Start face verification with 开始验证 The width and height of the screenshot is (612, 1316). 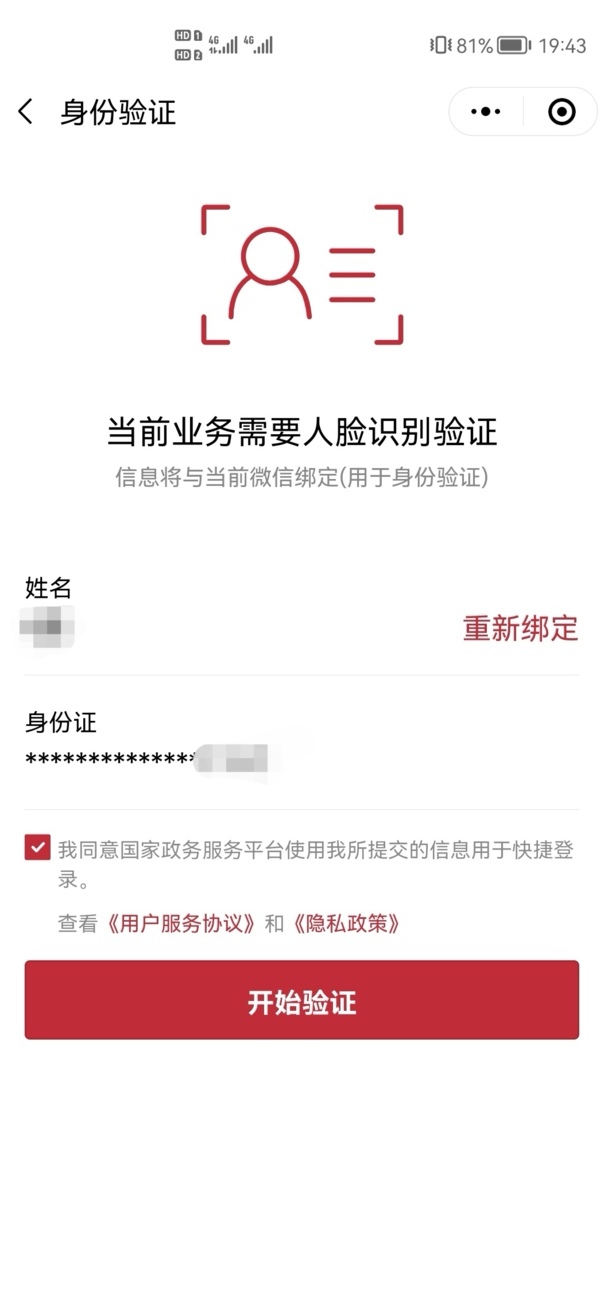(302, 1001)
